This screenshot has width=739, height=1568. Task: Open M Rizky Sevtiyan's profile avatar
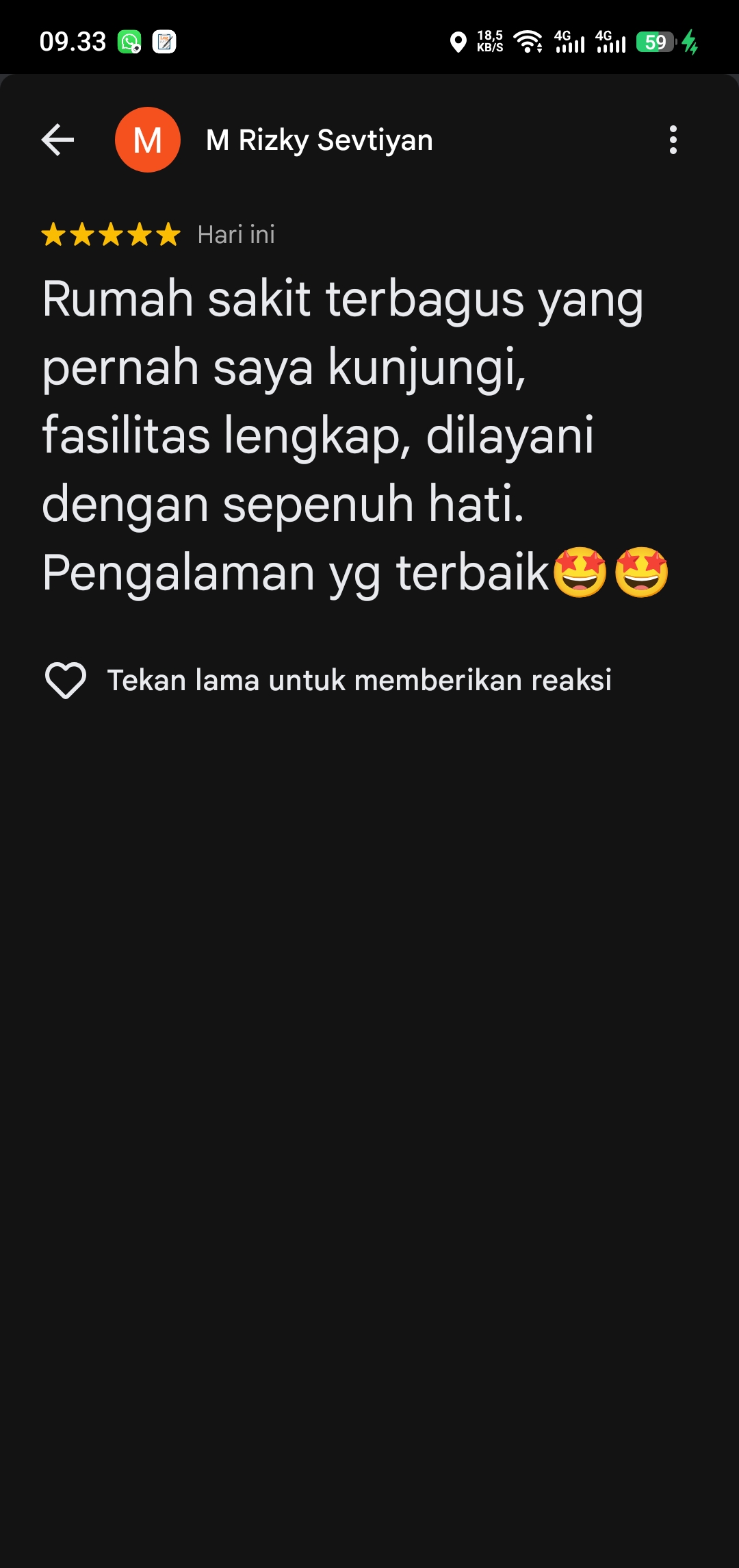coord(148,140)
